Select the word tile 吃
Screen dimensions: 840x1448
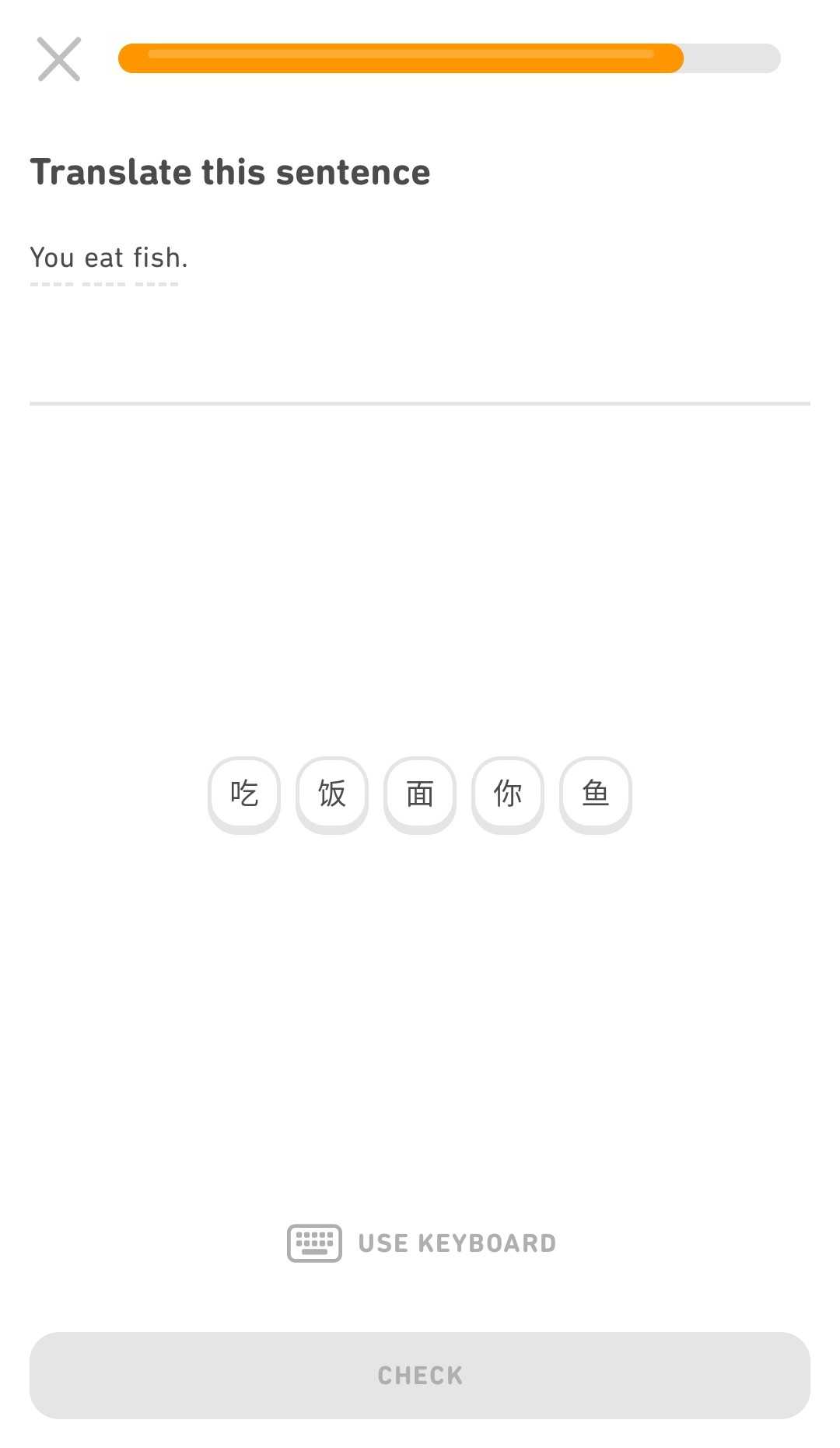click(244, 794)
